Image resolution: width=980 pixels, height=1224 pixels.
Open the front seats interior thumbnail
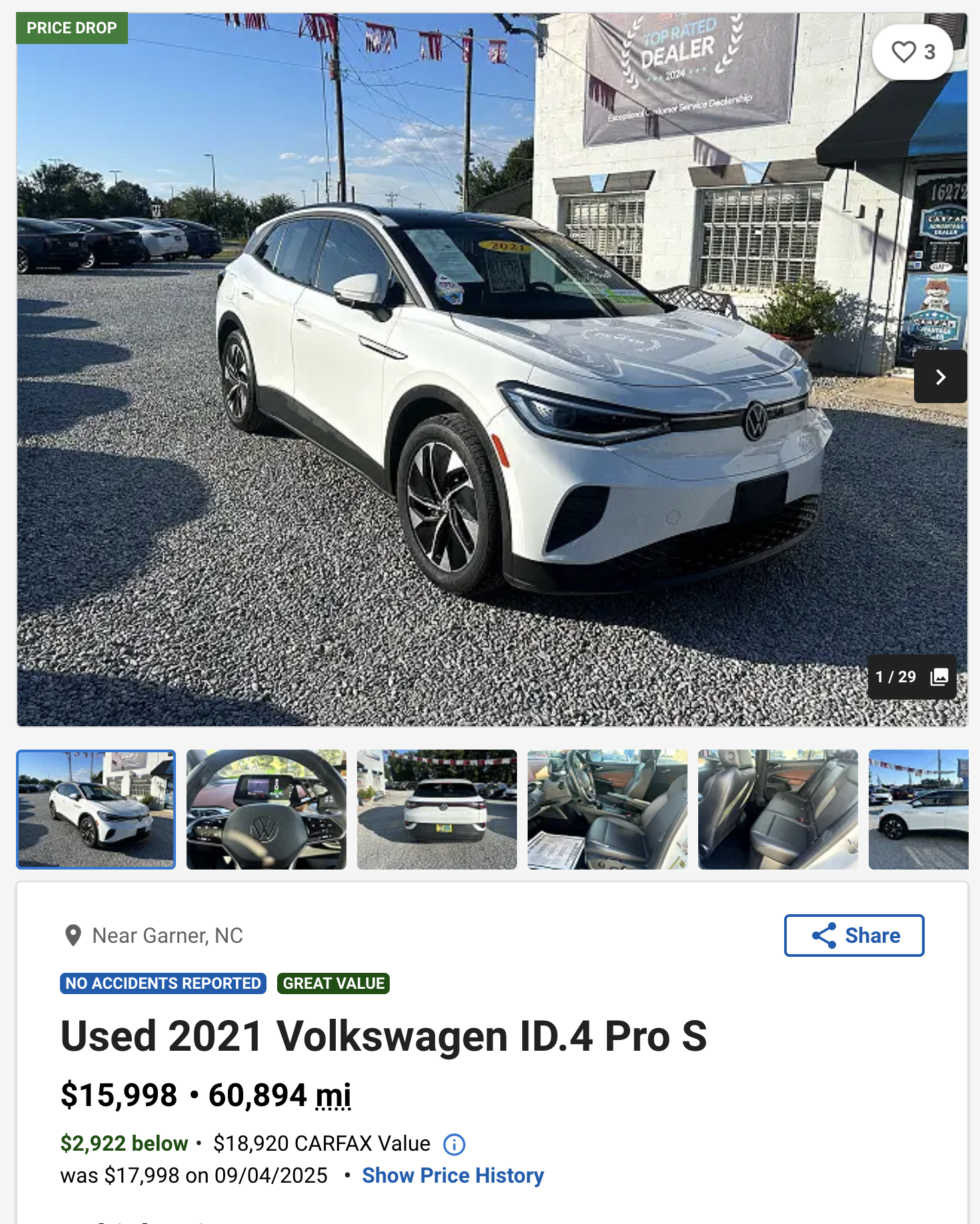607,810
